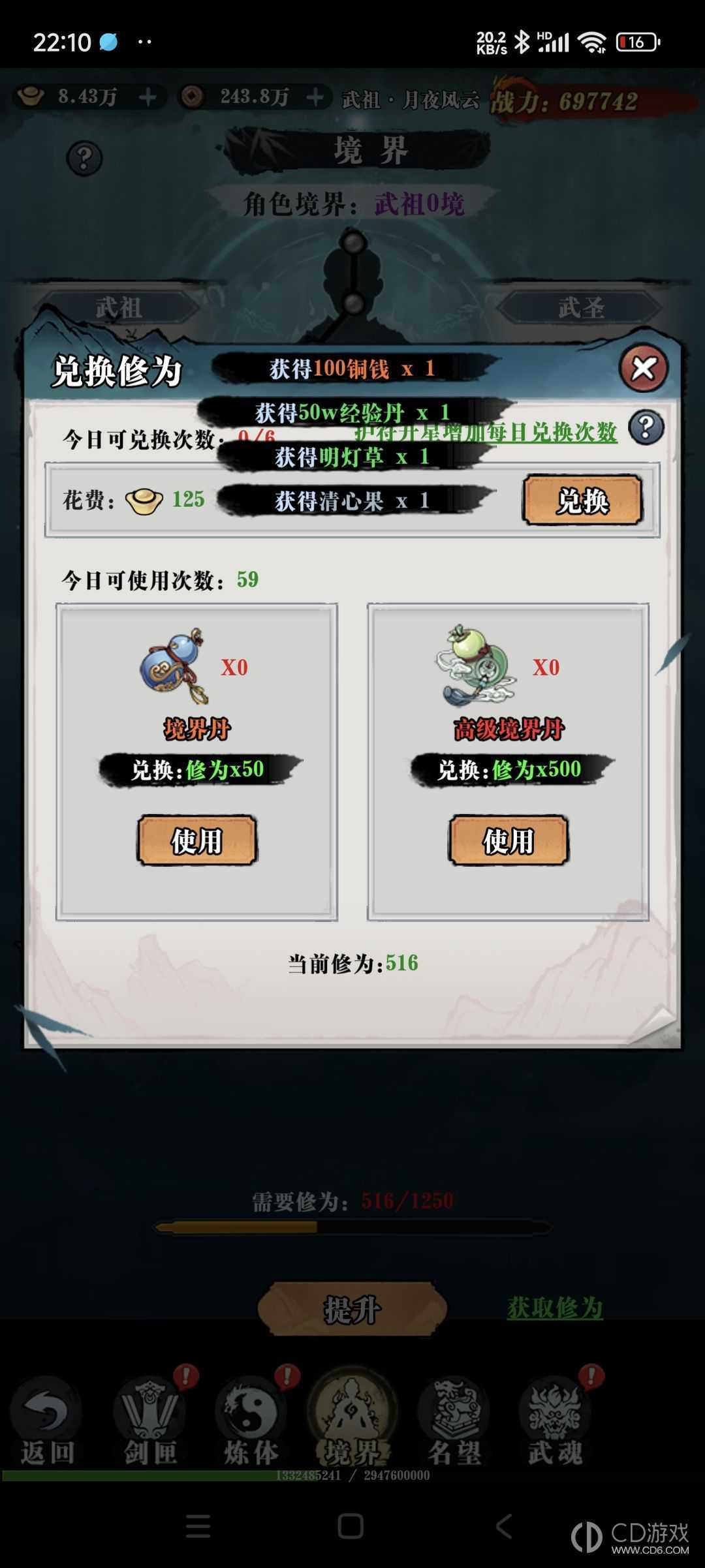Switch to the 武魂 tab
Screen dimensions: 705x1568
tap(555, 1424)
